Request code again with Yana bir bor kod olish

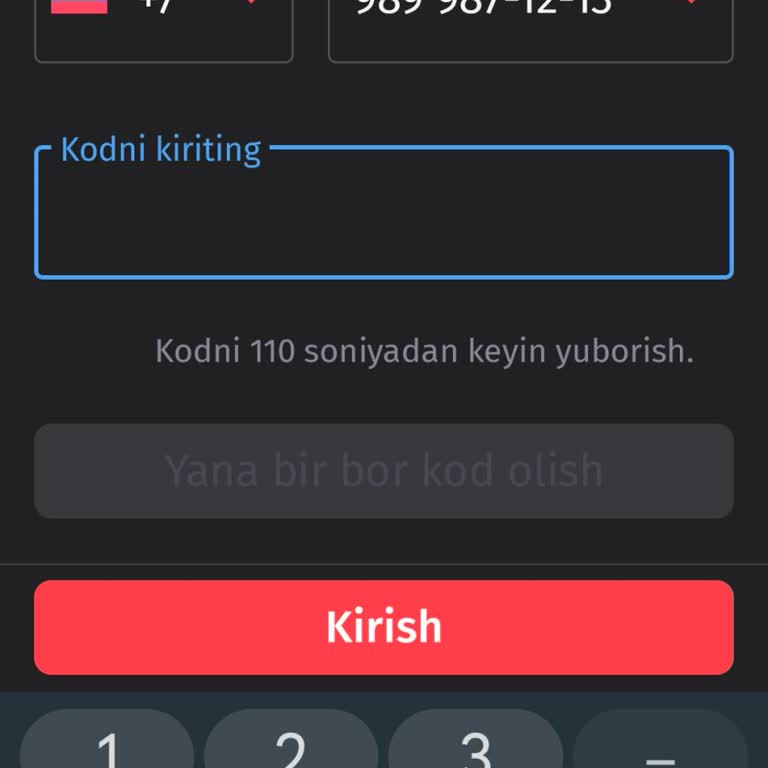tap(384, 471)
